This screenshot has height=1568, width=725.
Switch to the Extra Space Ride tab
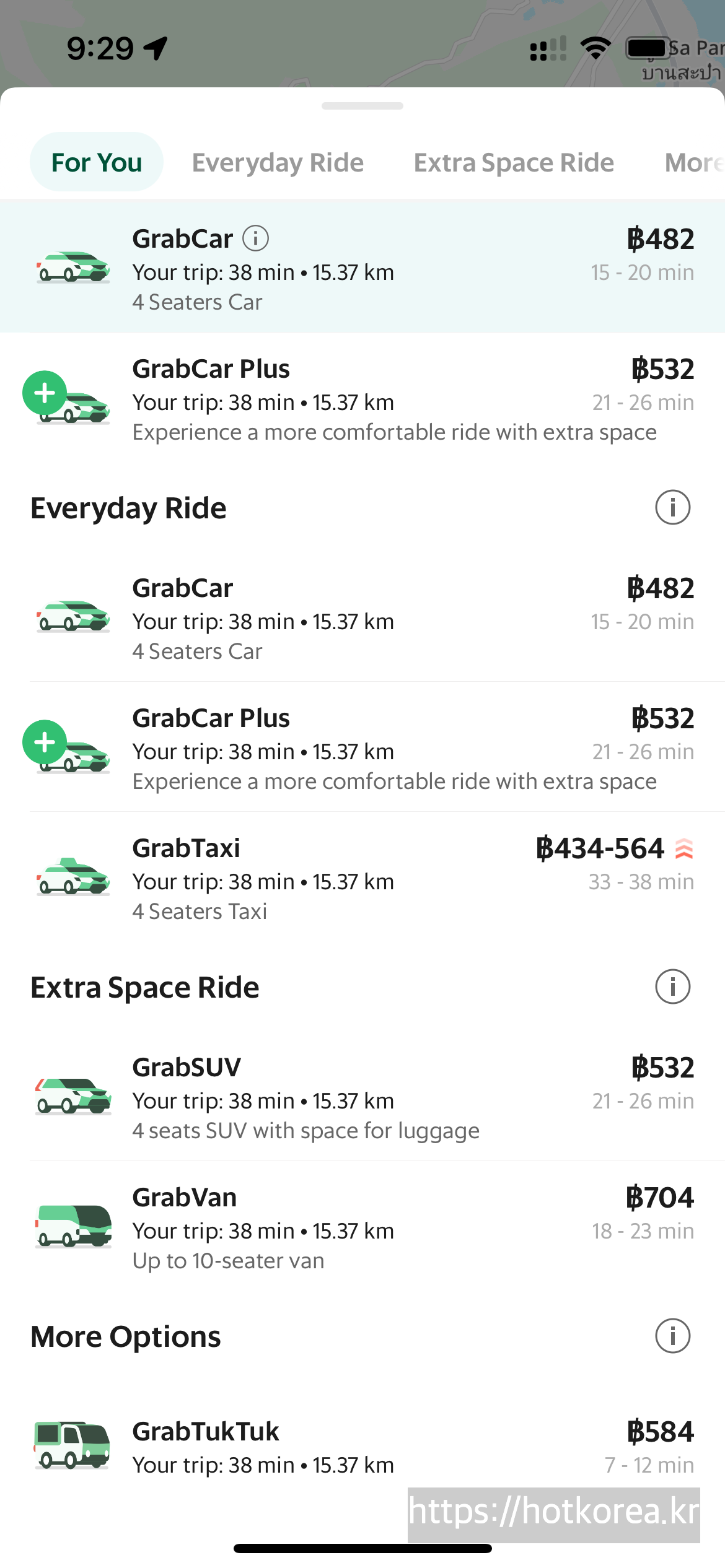tap(514, 163)
